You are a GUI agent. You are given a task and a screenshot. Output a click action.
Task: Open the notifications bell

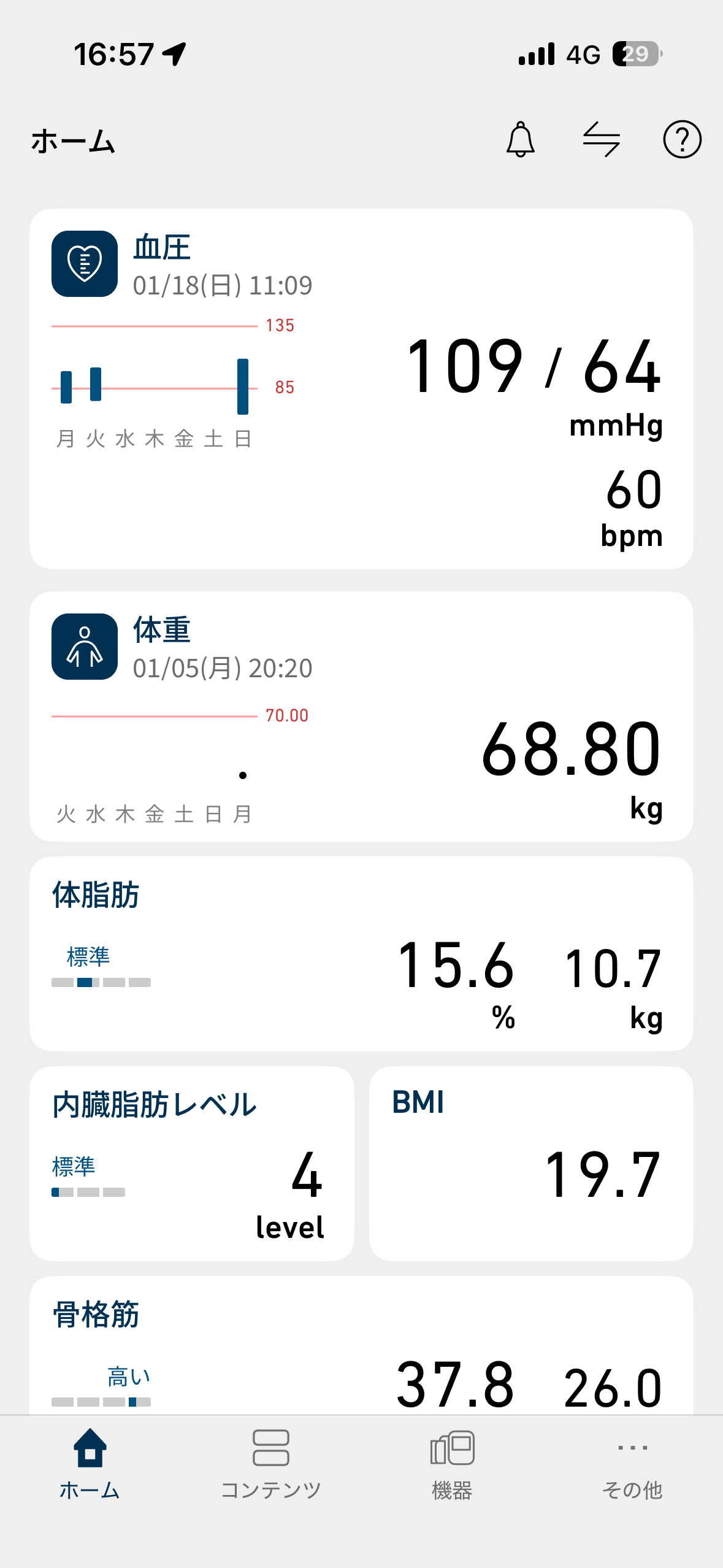point(520,140)
